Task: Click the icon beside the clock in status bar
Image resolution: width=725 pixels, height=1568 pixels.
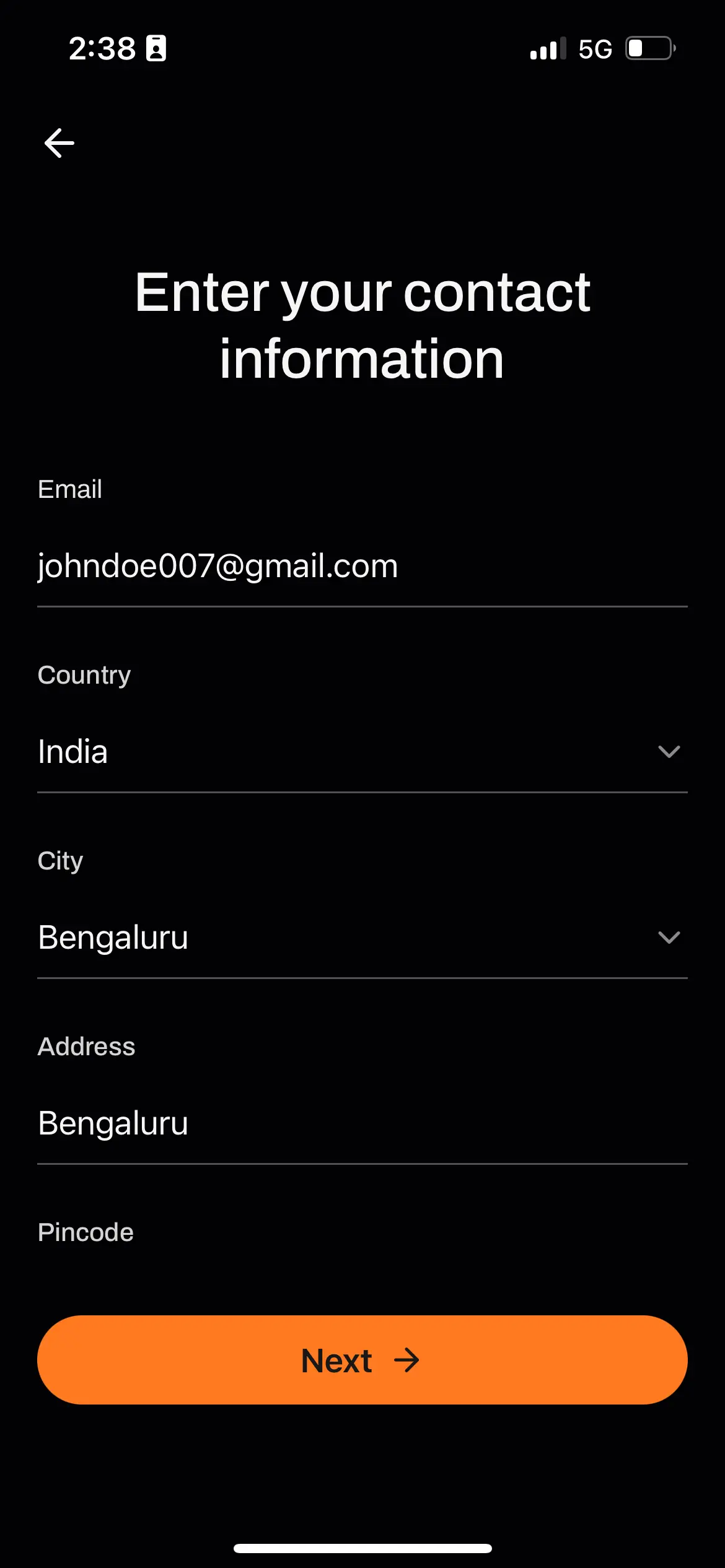Action: 157,48
